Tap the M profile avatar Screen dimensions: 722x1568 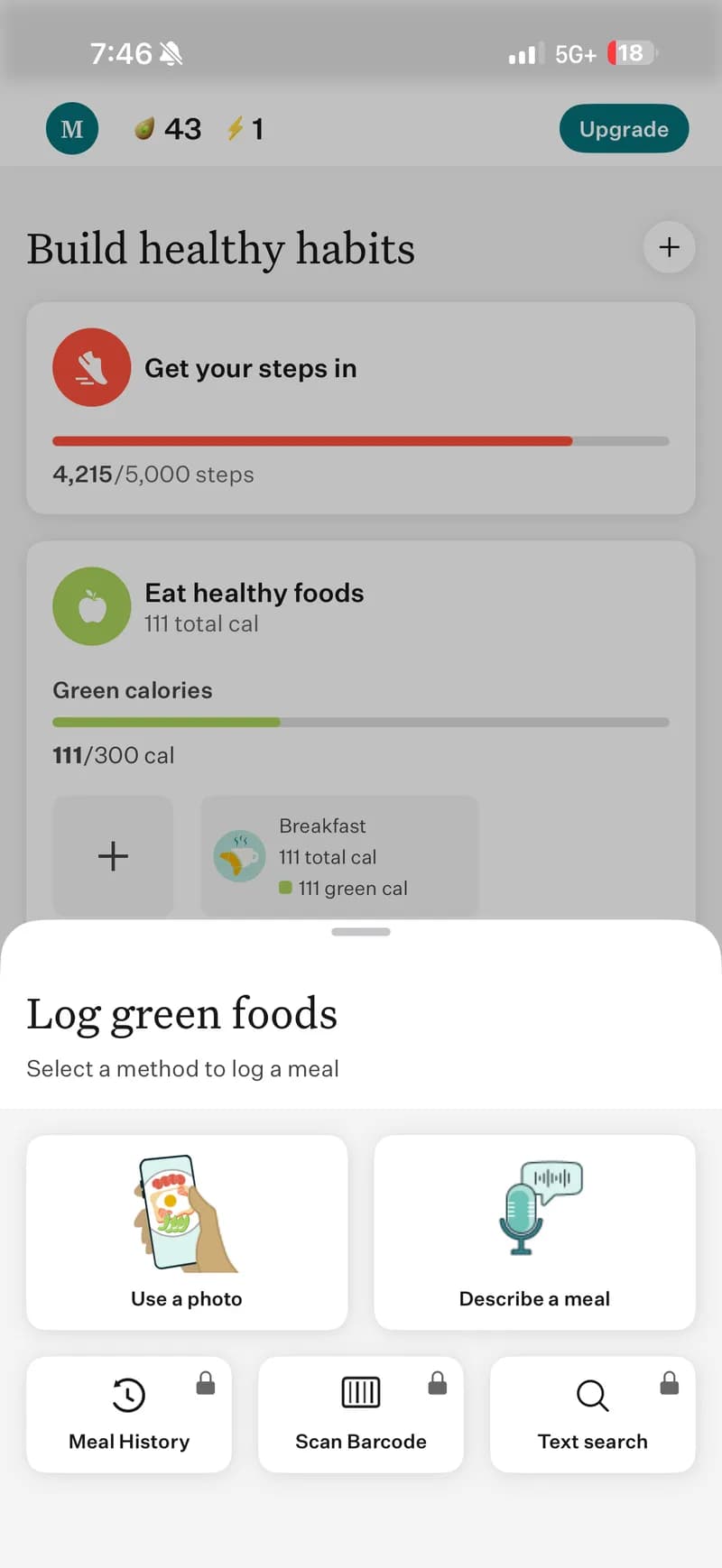[x=71, y=128]
